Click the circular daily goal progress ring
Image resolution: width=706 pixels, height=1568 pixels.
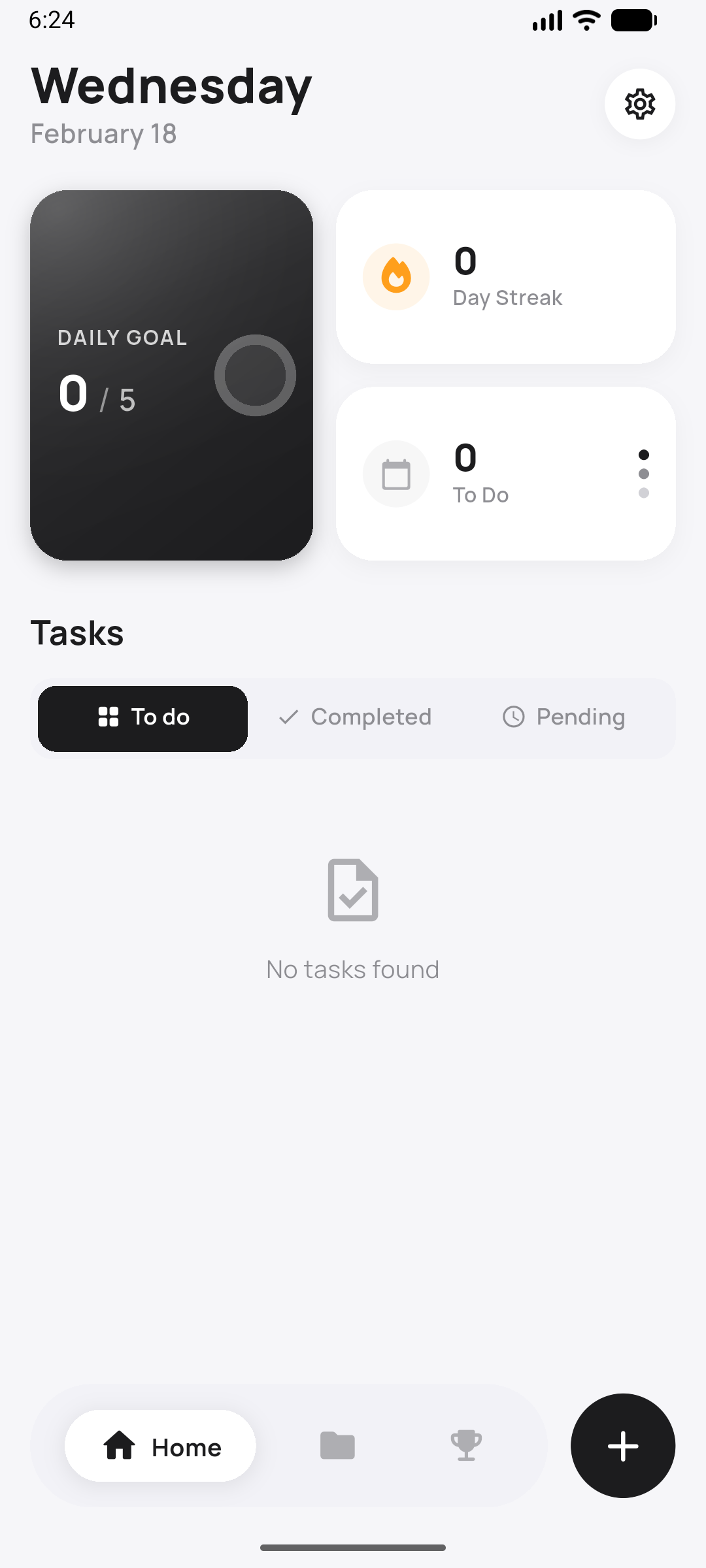pos(255,374)
